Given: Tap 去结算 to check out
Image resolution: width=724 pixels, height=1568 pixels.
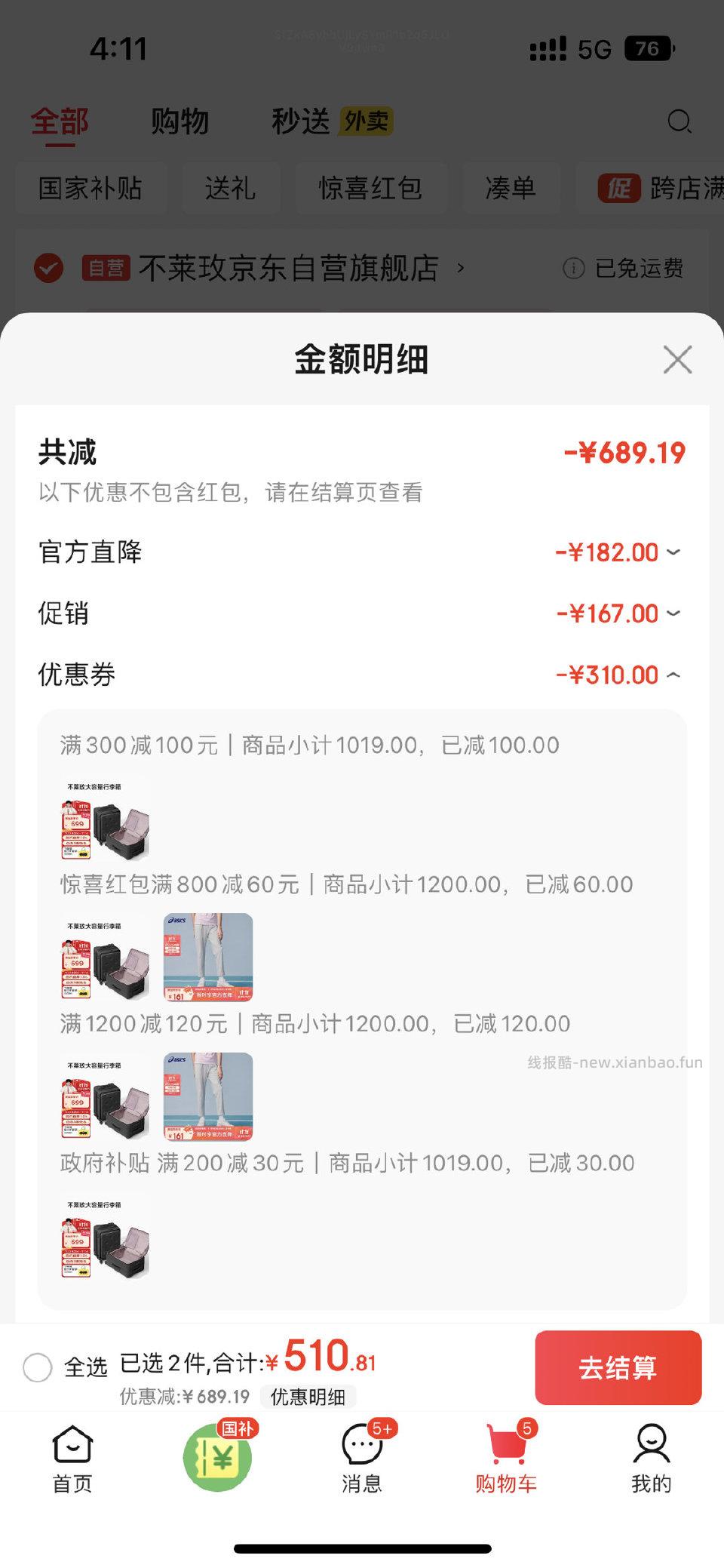Looking at the screenshot, I should pyautogui.click(x=618, y=1368).
